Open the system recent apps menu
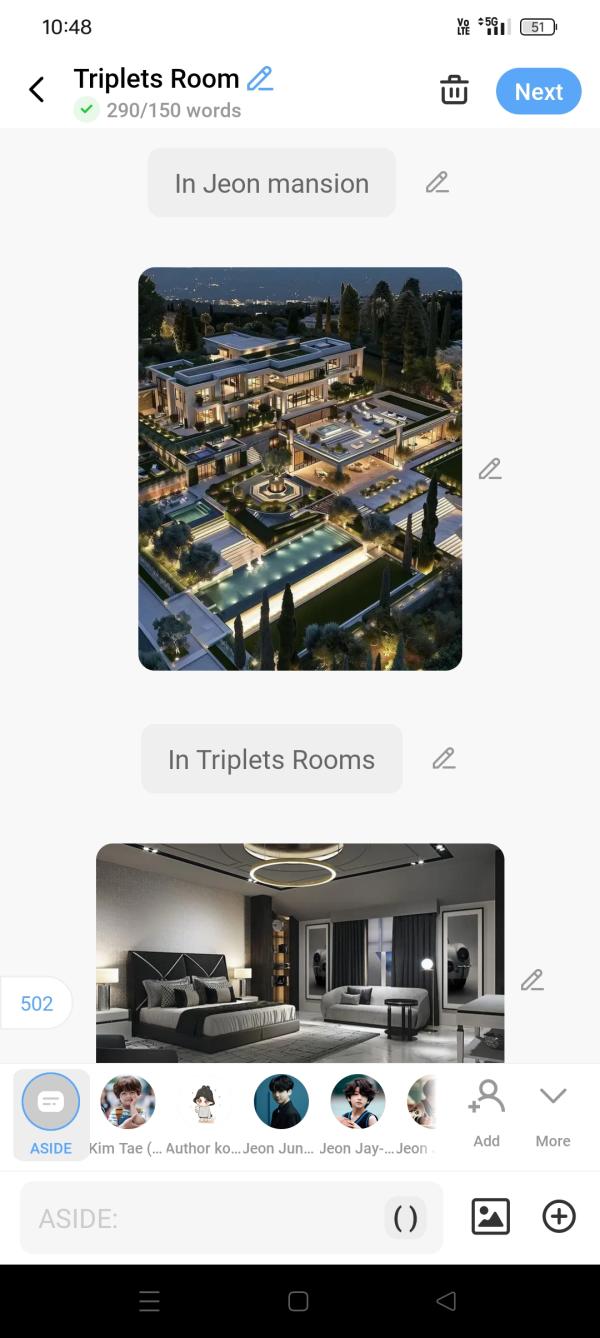The height and width of the screenshot is (1338, 600). 149,1301
